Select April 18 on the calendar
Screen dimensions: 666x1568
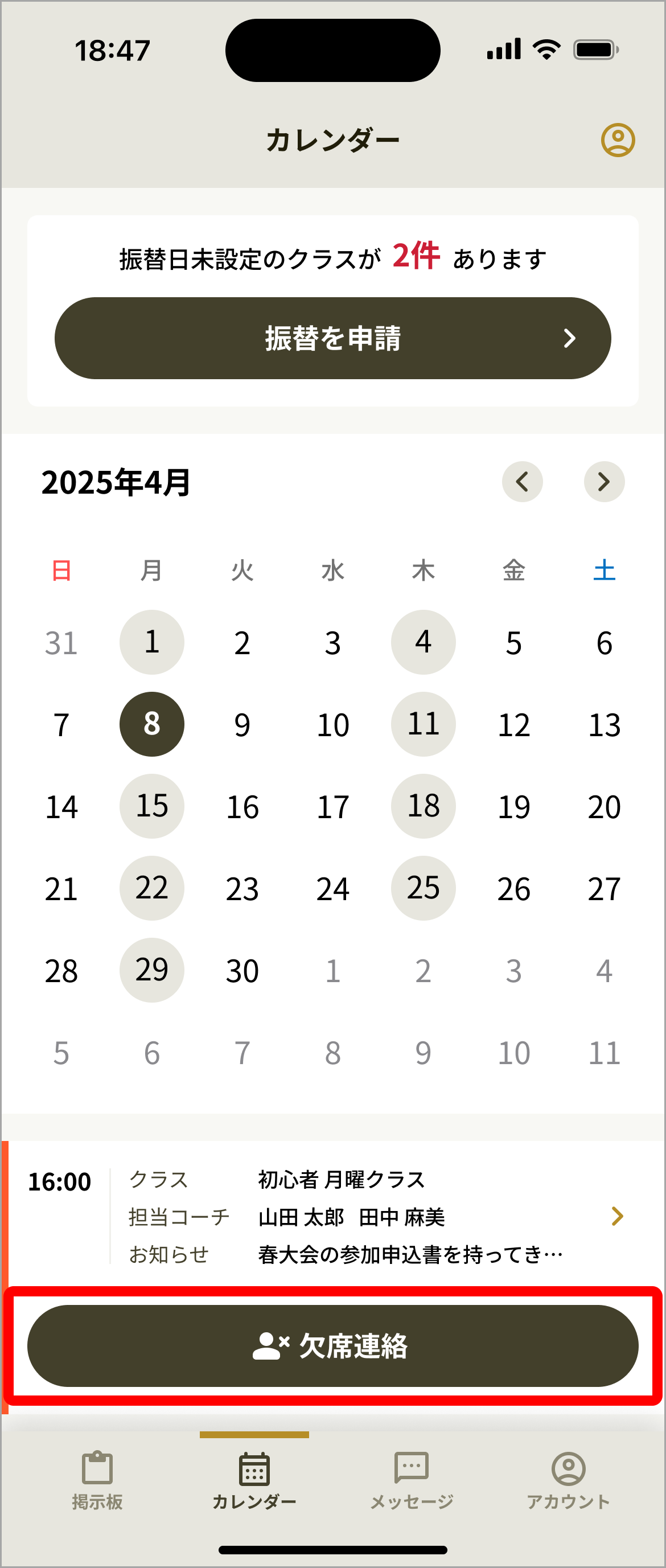(x=423, y=806)
